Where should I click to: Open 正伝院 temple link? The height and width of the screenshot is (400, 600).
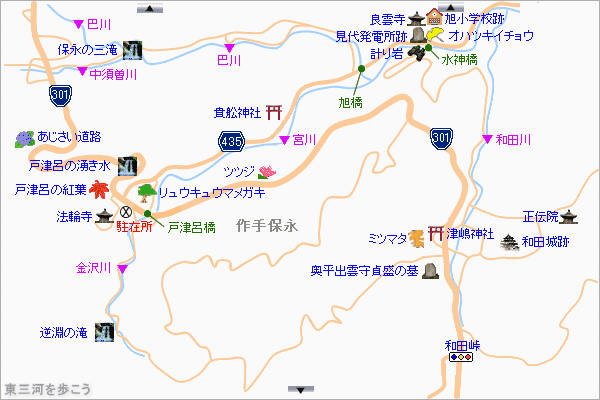point(540,216)
